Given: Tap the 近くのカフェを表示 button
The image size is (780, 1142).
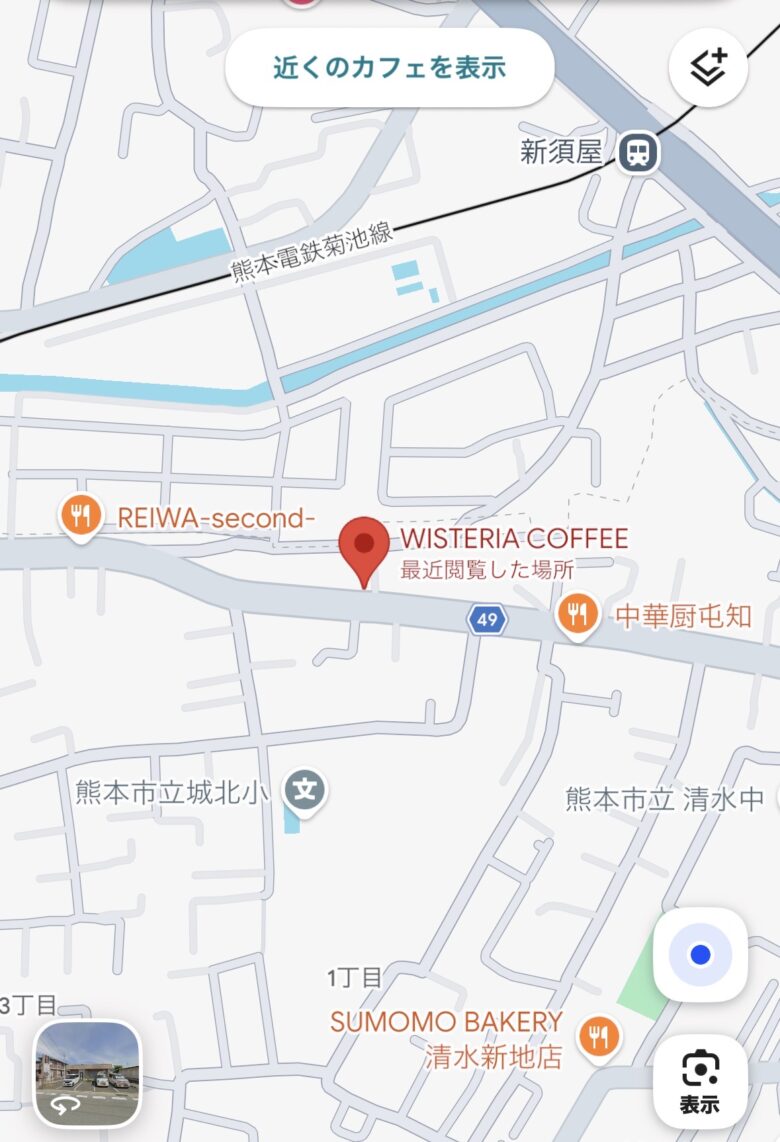Looking at the screenshot, I should click(389, 68).
